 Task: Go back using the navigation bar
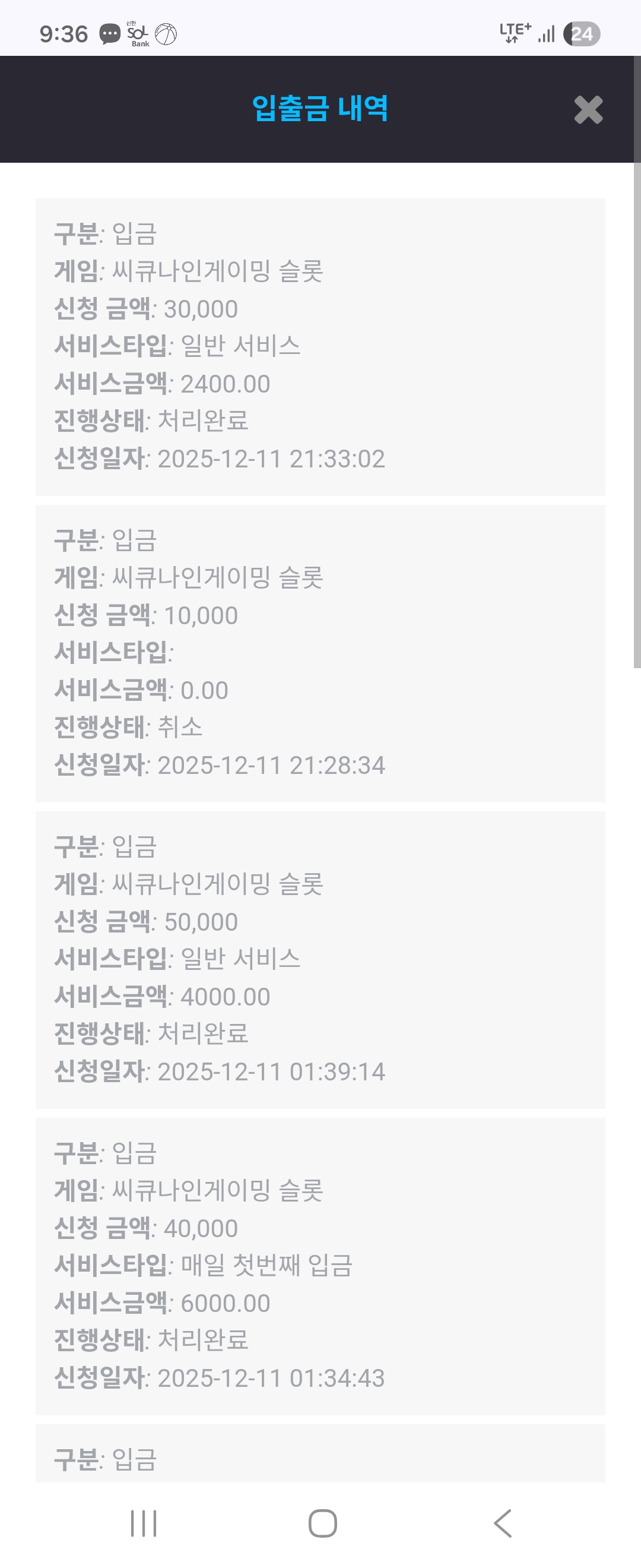(502, 1523)
